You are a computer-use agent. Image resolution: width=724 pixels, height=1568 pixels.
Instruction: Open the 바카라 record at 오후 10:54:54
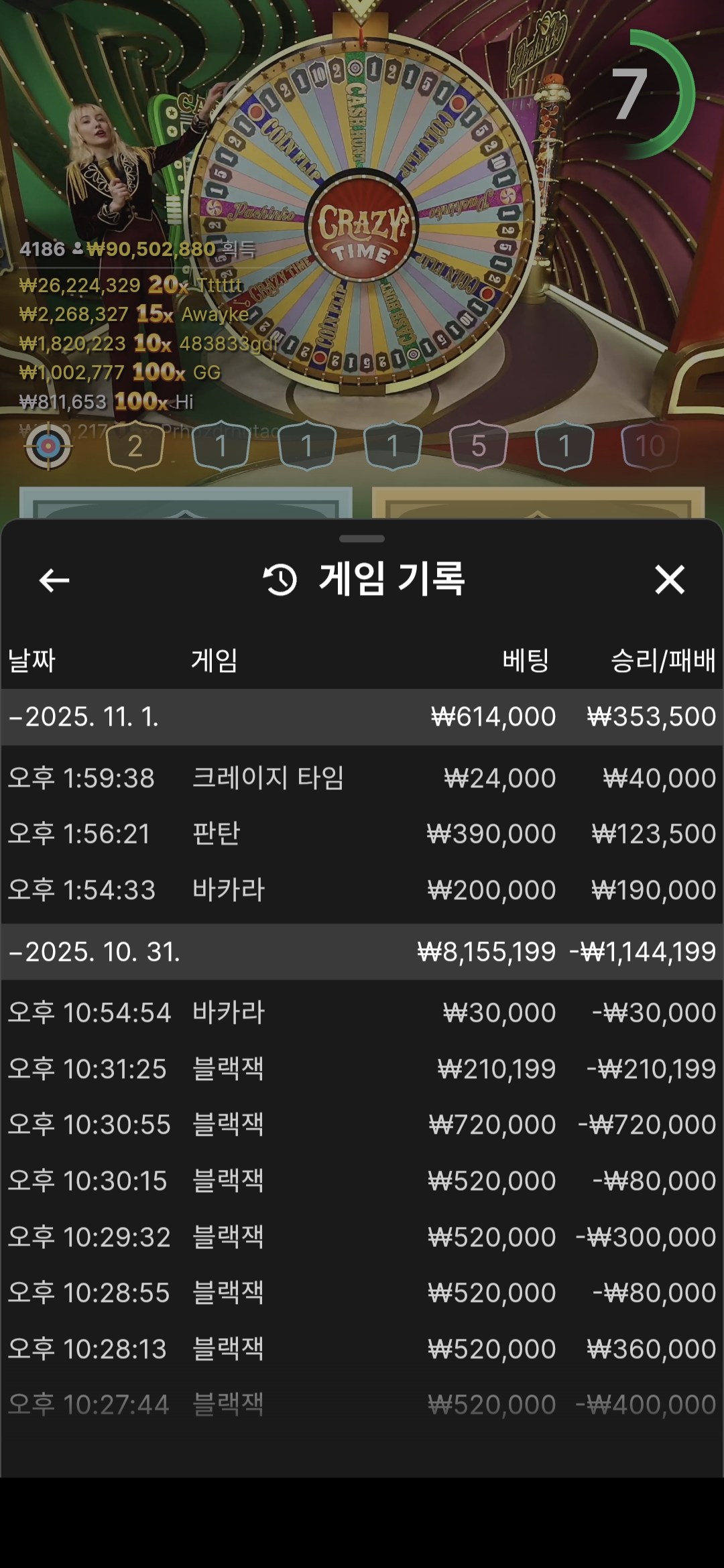362,1013
